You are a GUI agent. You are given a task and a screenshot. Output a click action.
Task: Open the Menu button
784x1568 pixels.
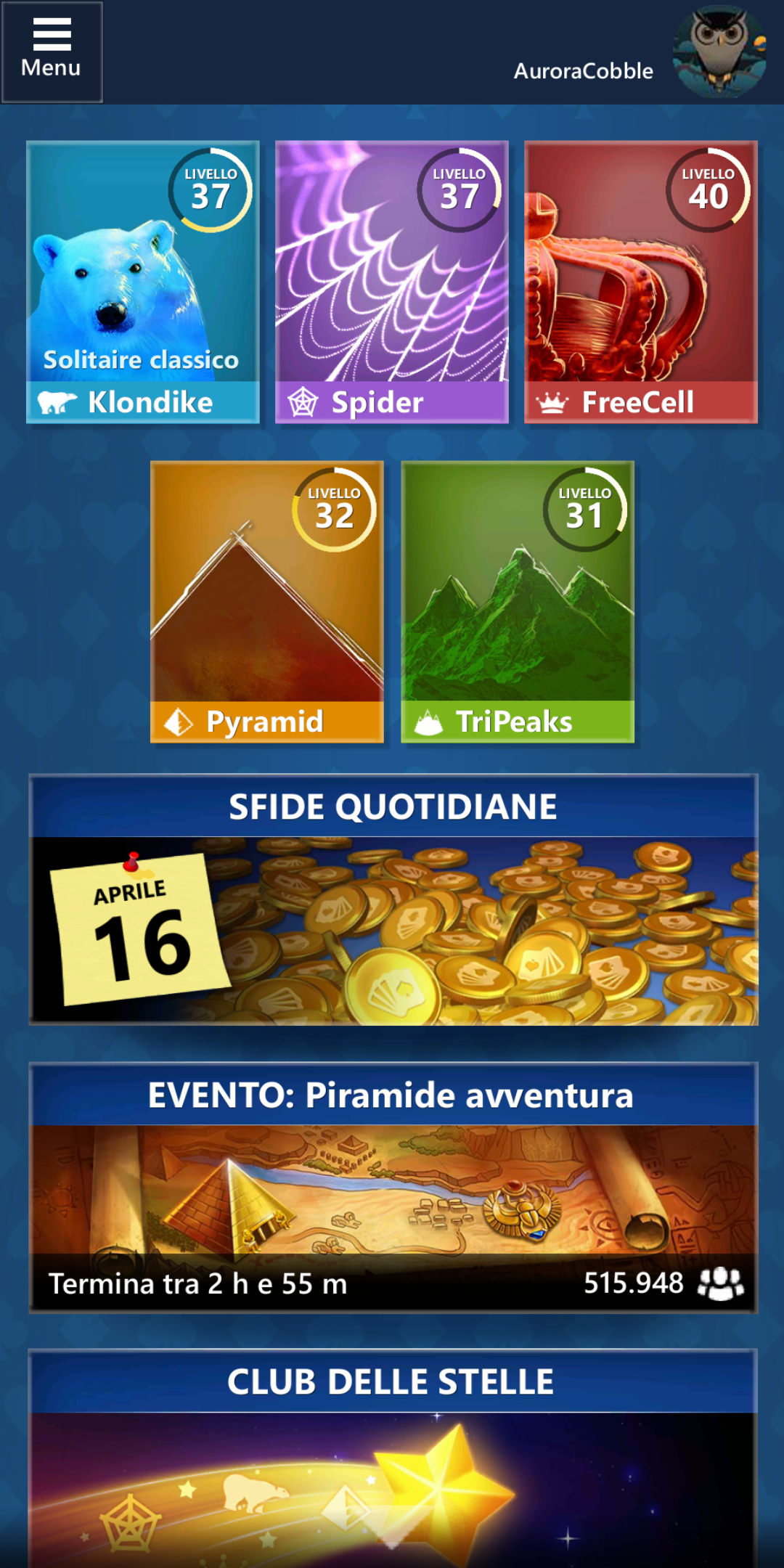(x=52, y=52)
